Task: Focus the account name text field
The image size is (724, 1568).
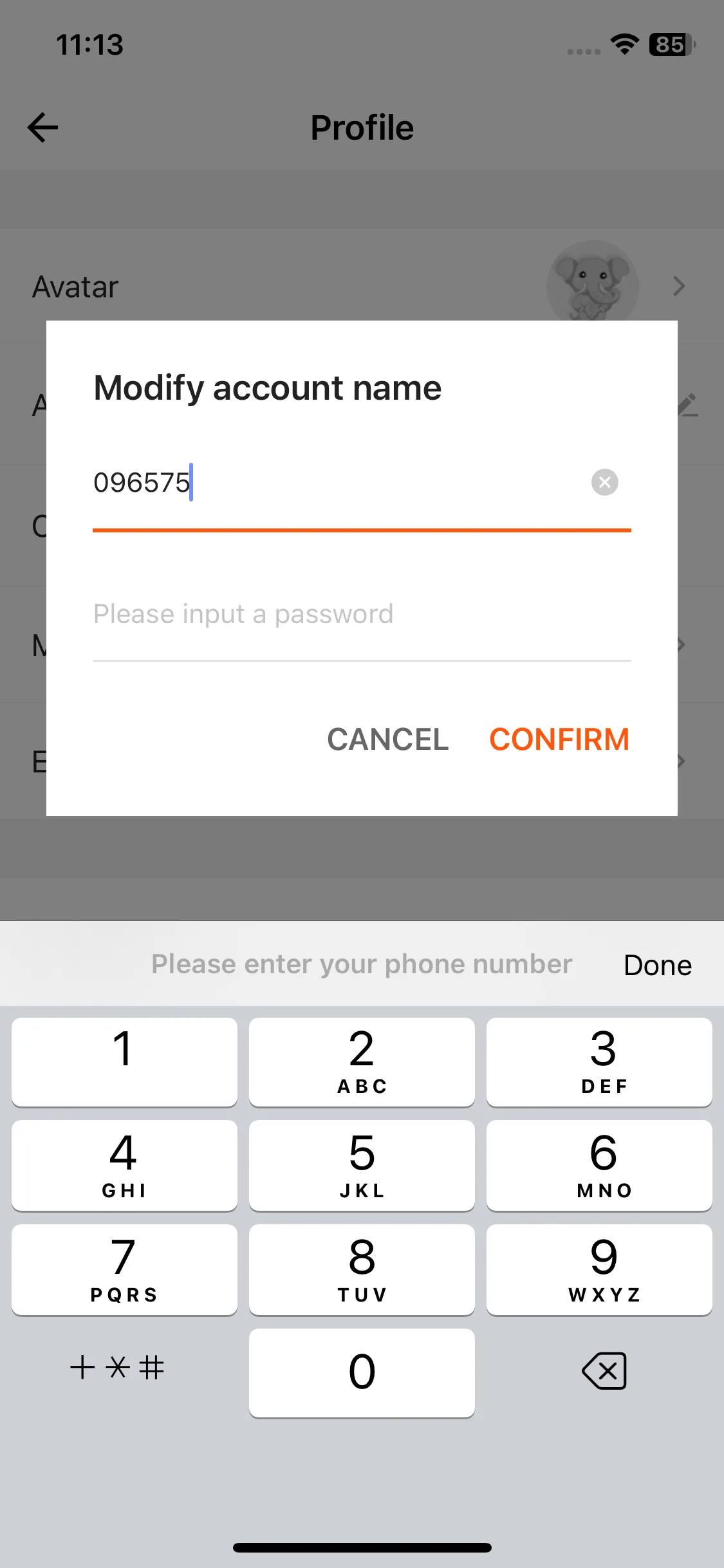Action: [335, 483]
